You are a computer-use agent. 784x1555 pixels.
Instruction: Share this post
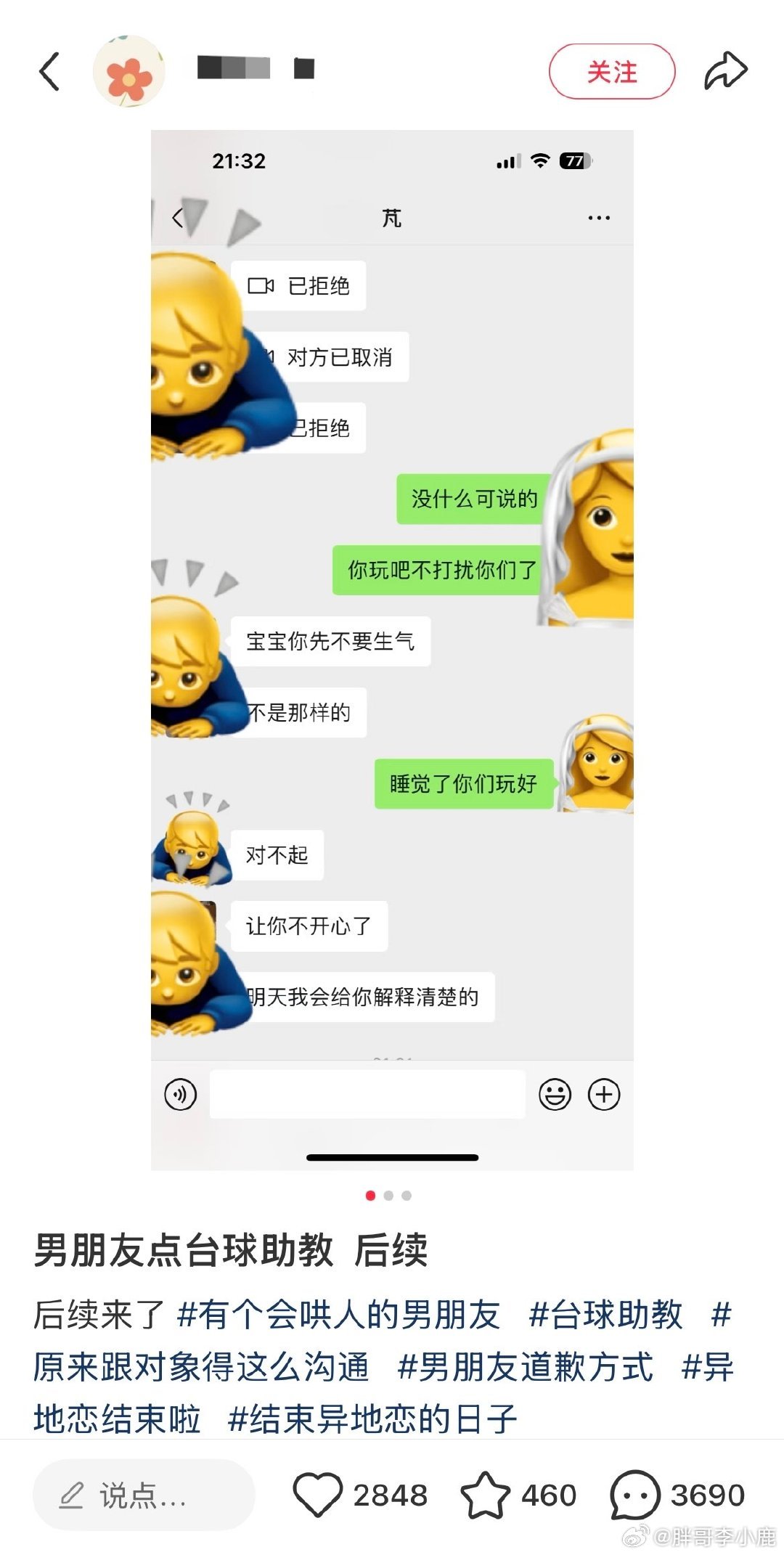click(x=725, y=71)
